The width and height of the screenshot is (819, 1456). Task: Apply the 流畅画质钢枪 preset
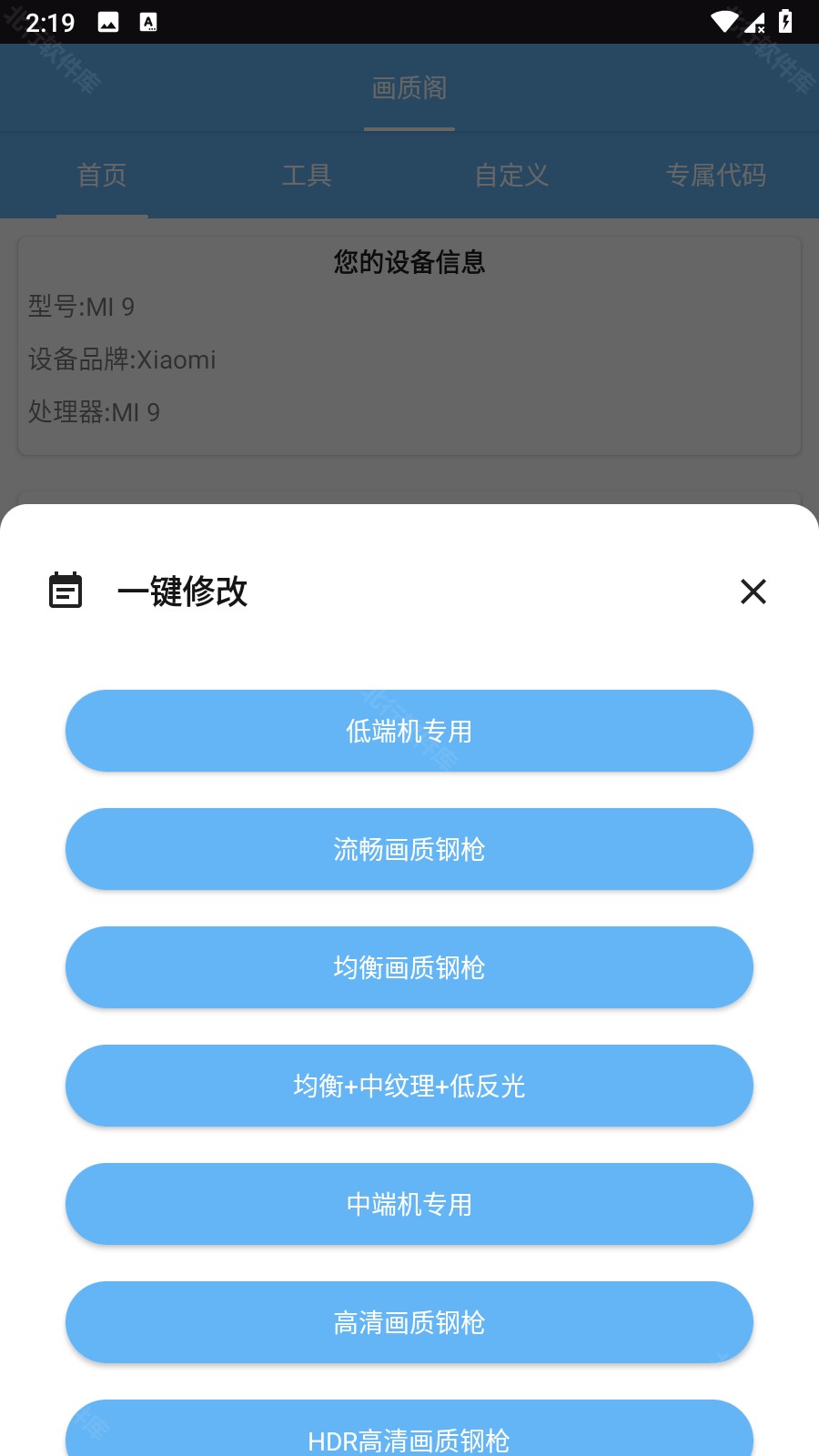[409, 849]
